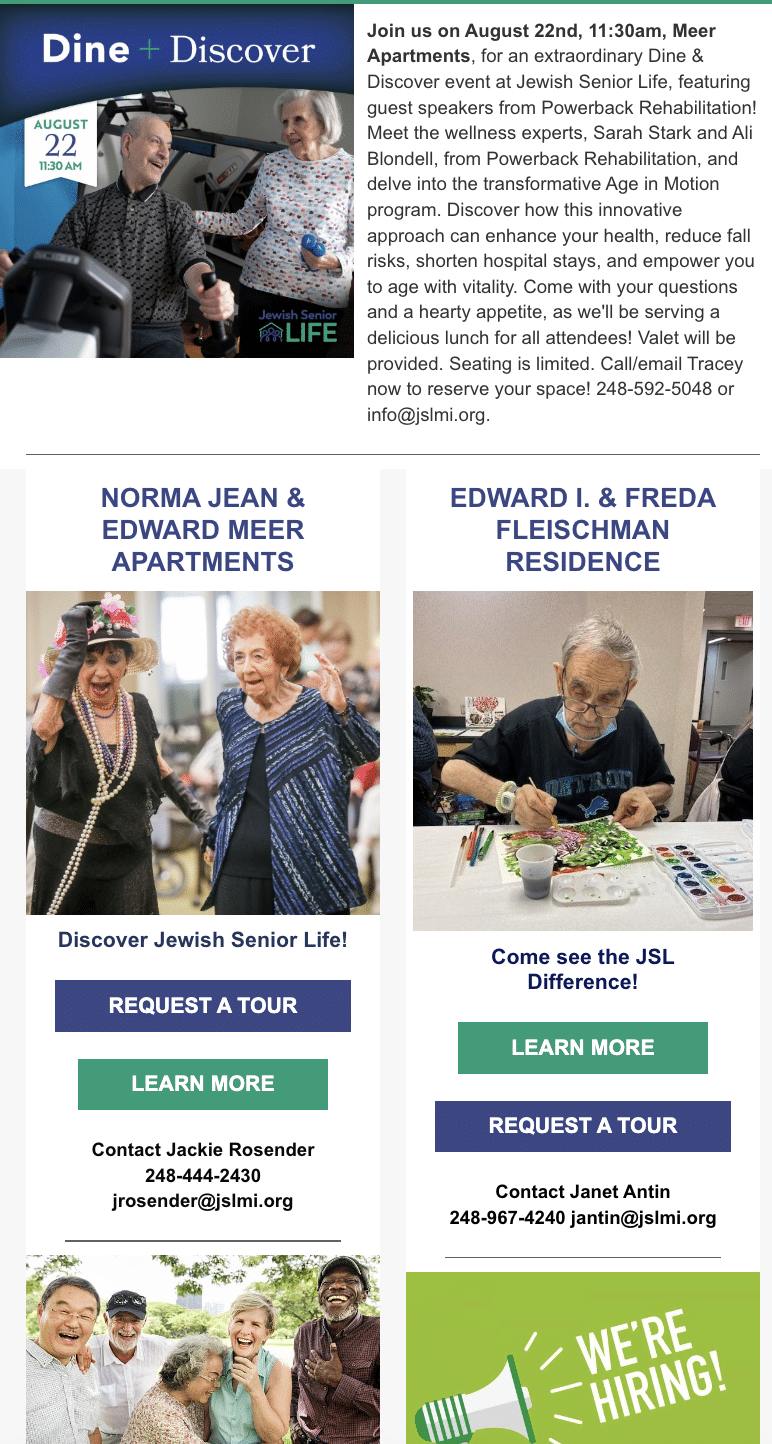Request a tour of Fleischman Residence
The height and width of the screenshot is (1444, 772).
[583, 1126]
